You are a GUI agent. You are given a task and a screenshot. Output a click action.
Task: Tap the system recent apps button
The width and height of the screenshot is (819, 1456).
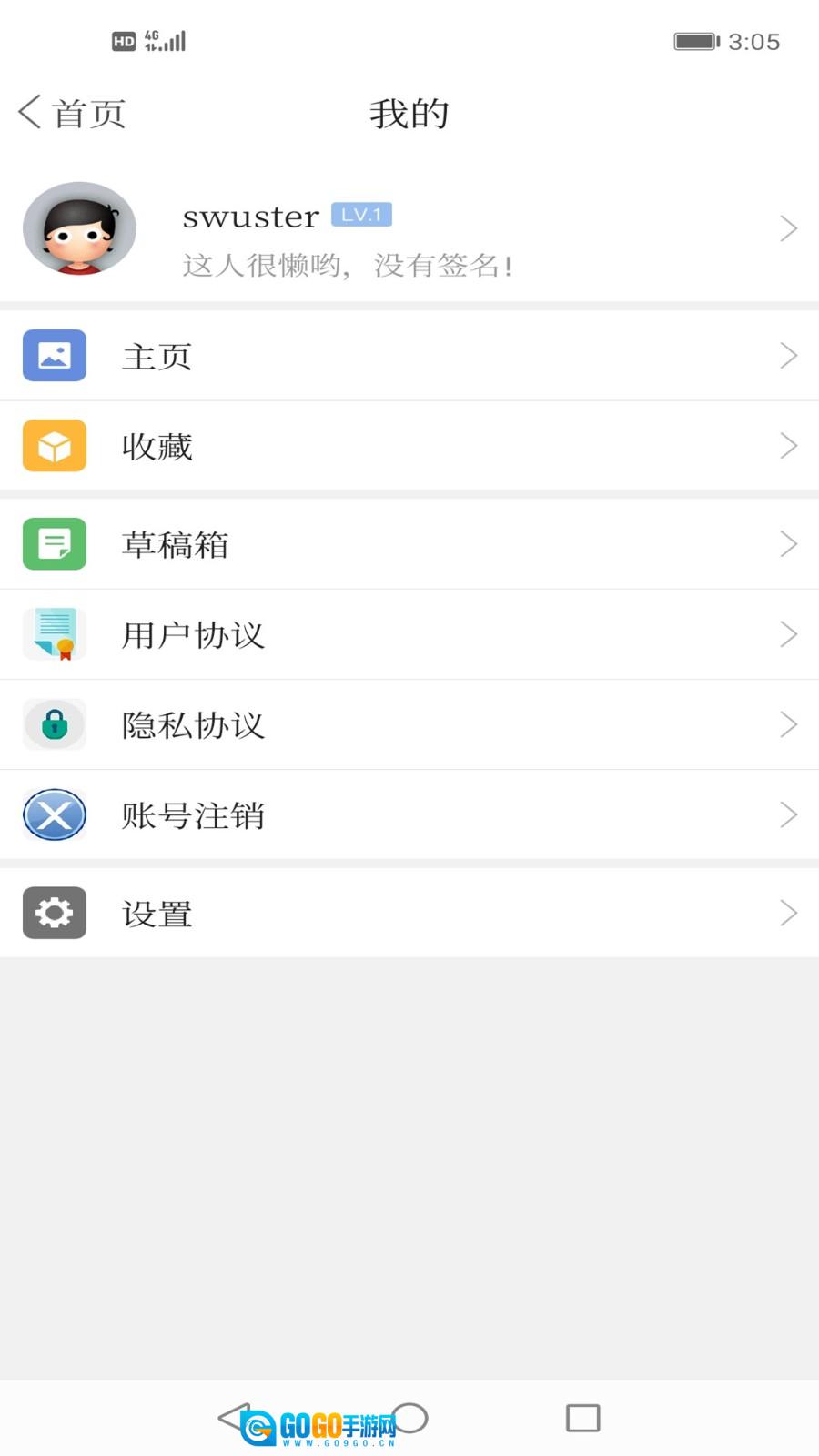(x=582, y=1418)
